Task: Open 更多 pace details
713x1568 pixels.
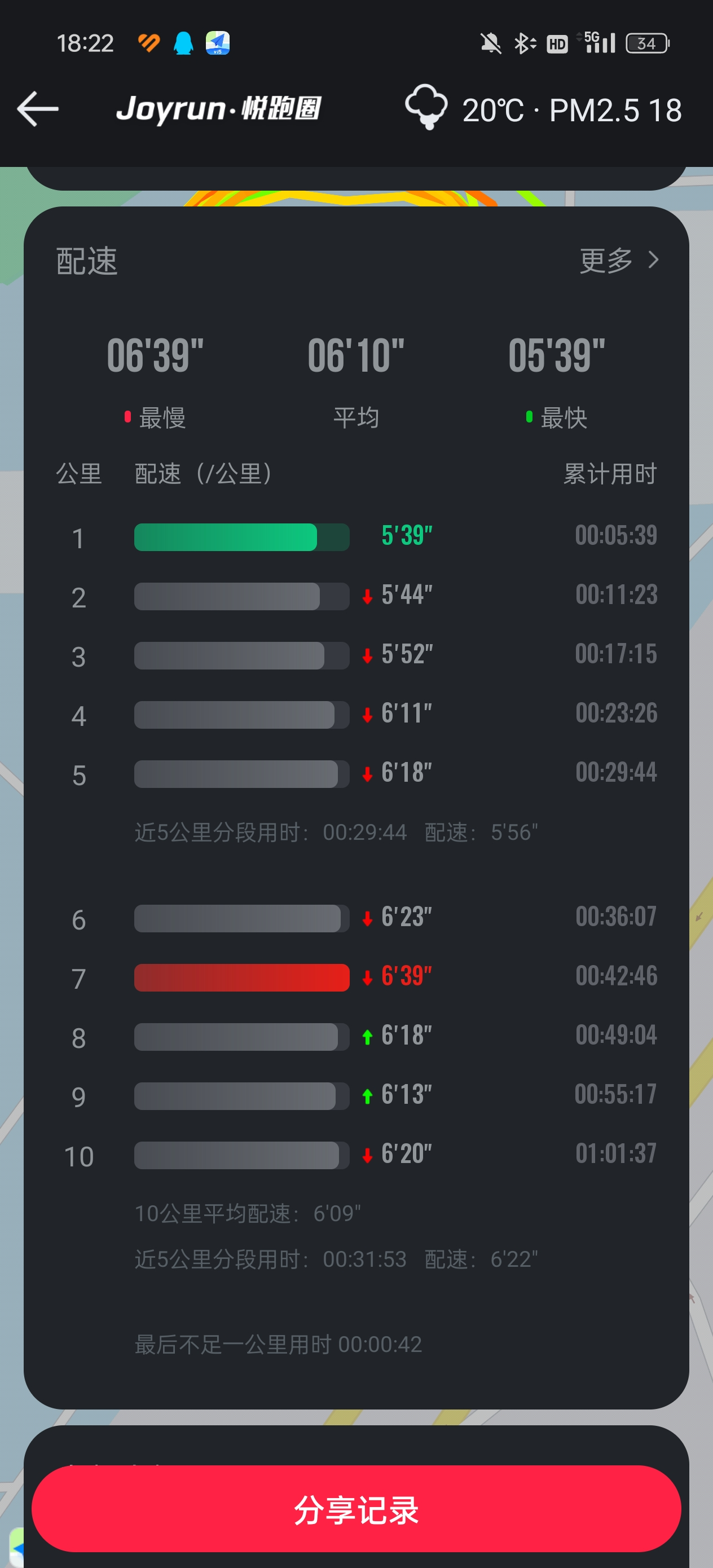Action: tap(619, 261)
